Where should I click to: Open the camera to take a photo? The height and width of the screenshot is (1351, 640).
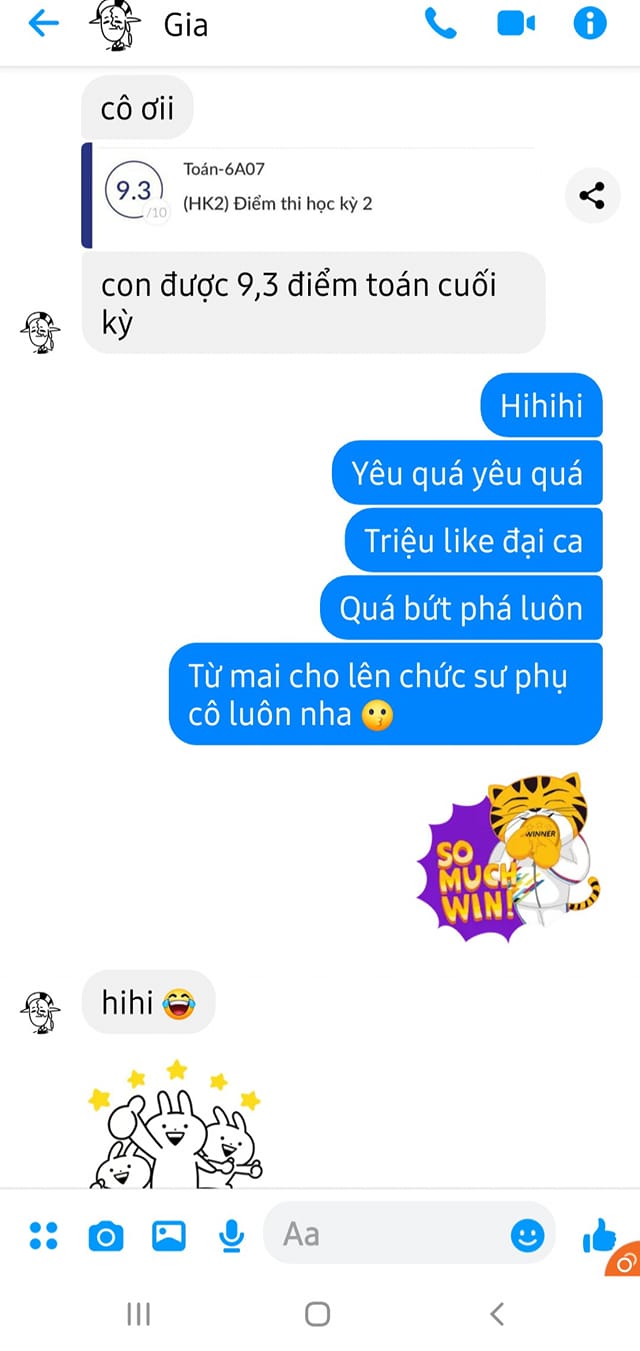pos(105,1237)
